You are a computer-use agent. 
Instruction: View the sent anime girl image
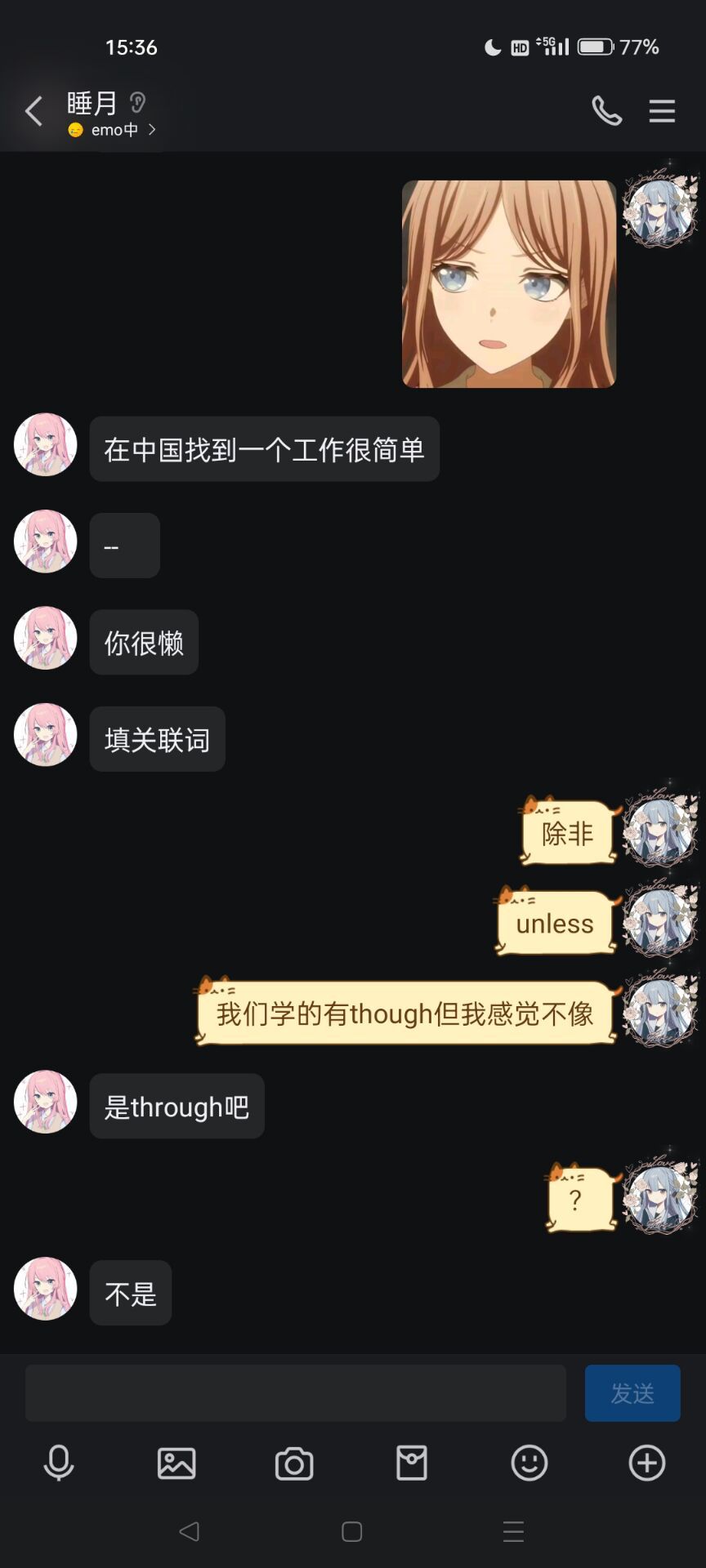point(509,284)
